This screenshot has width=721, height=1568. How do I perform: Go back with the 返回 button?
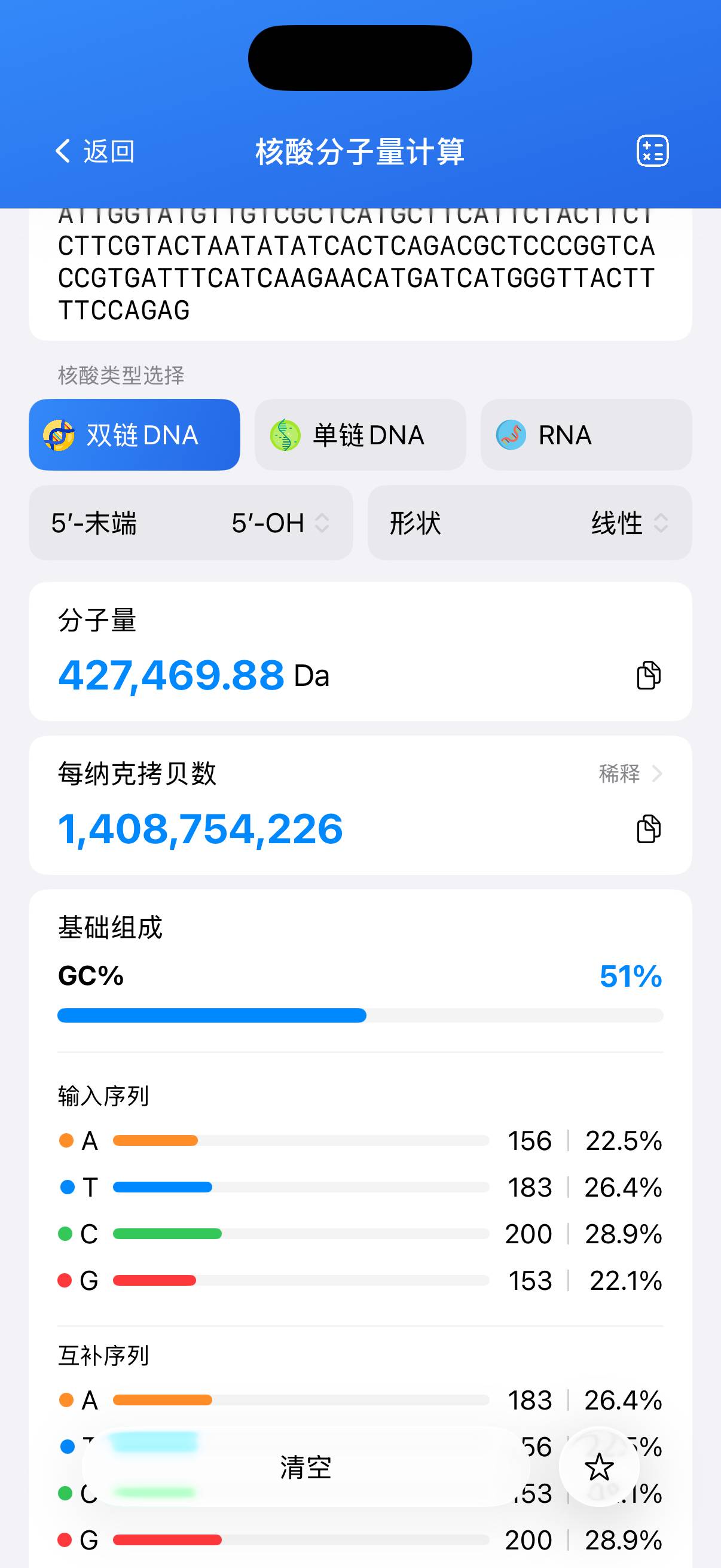click(x=95, y=151)
